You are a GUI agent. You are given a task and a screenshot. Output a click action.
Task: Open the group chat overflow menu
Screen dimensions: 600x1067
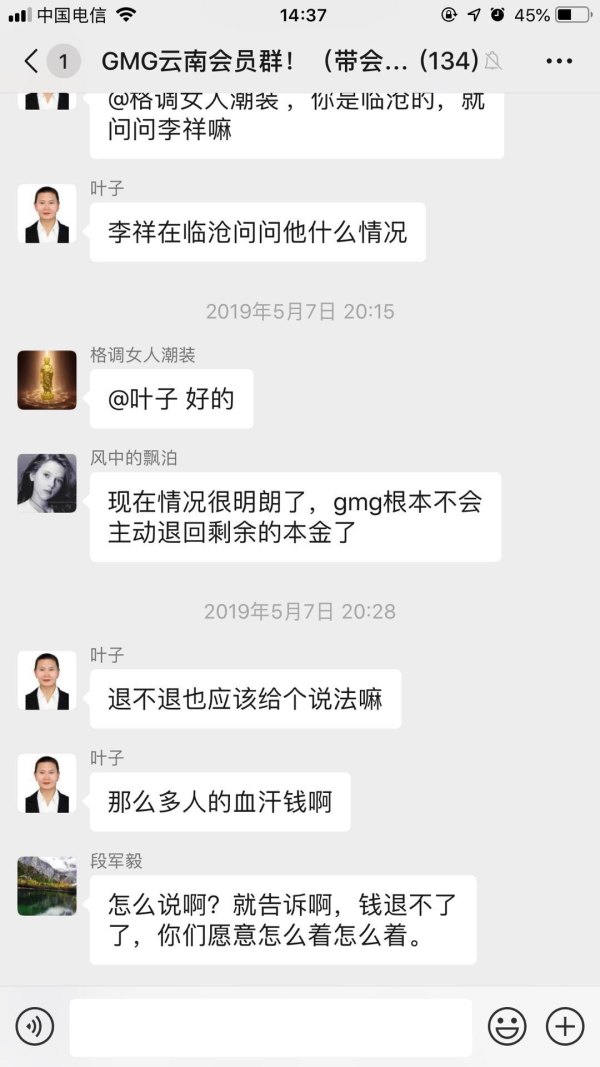click(559, 61)
